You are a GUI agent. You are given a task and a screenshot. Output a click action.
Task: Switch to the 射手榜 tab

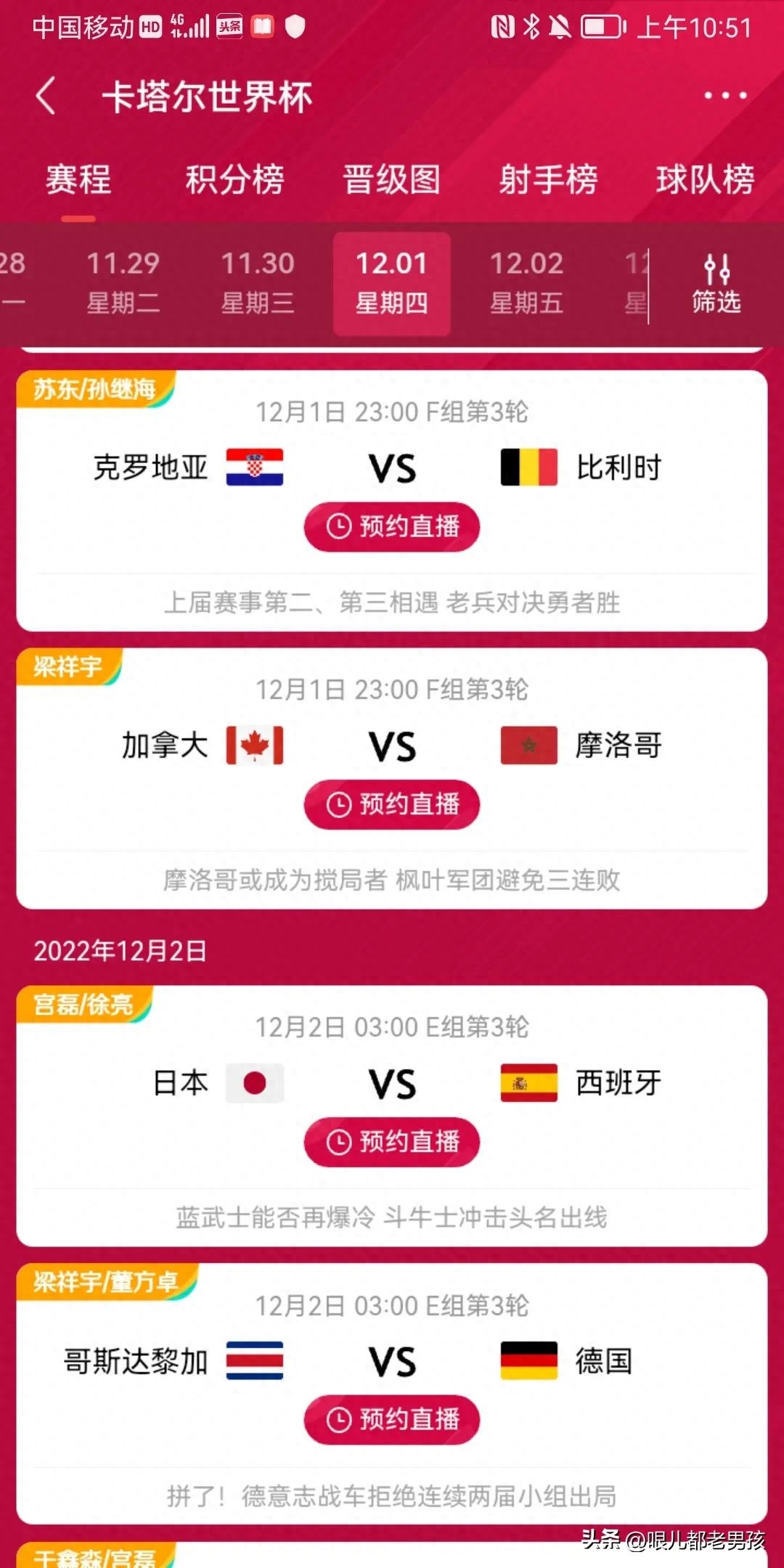(x=548, y=180)
